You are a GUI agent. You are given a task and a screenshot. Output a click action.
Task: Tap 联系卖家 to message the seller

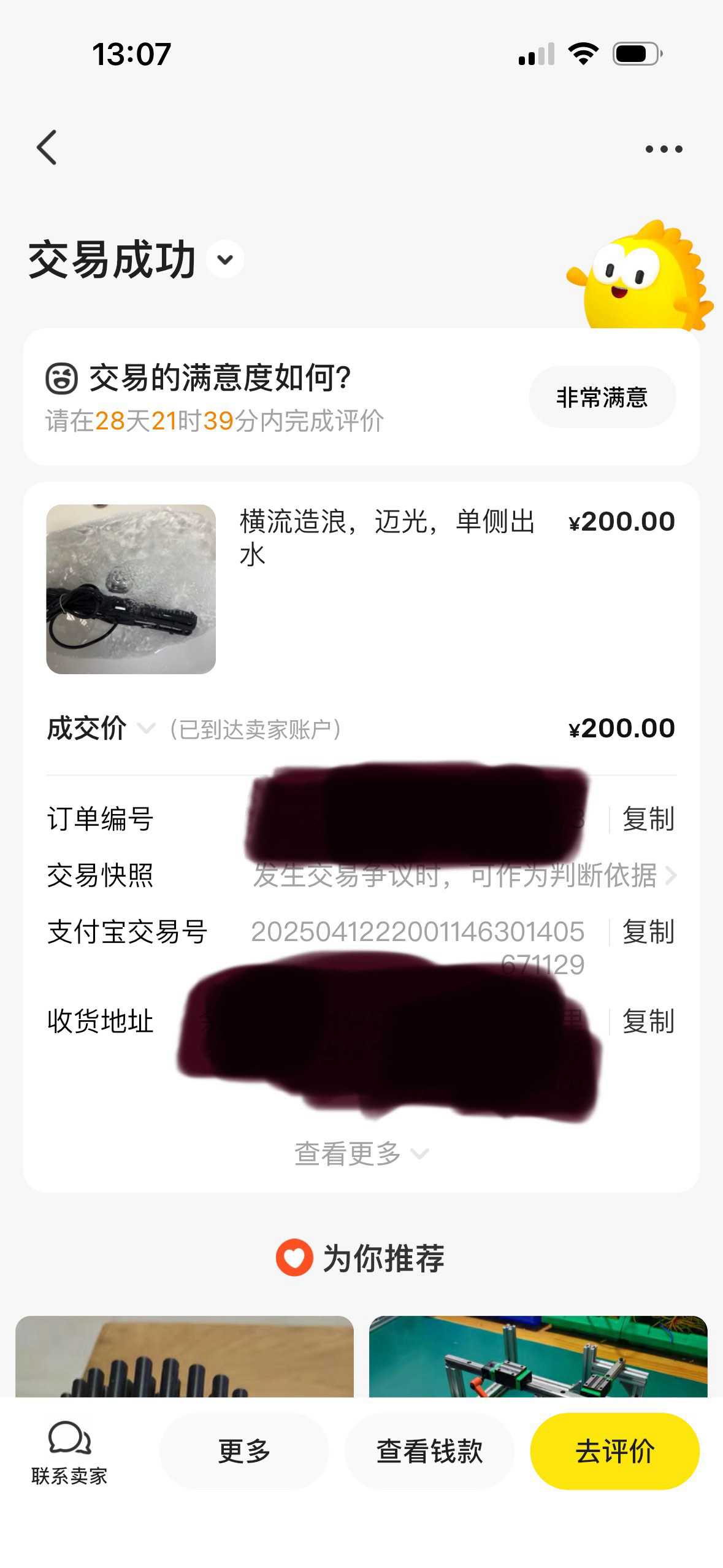(69, 1451)
